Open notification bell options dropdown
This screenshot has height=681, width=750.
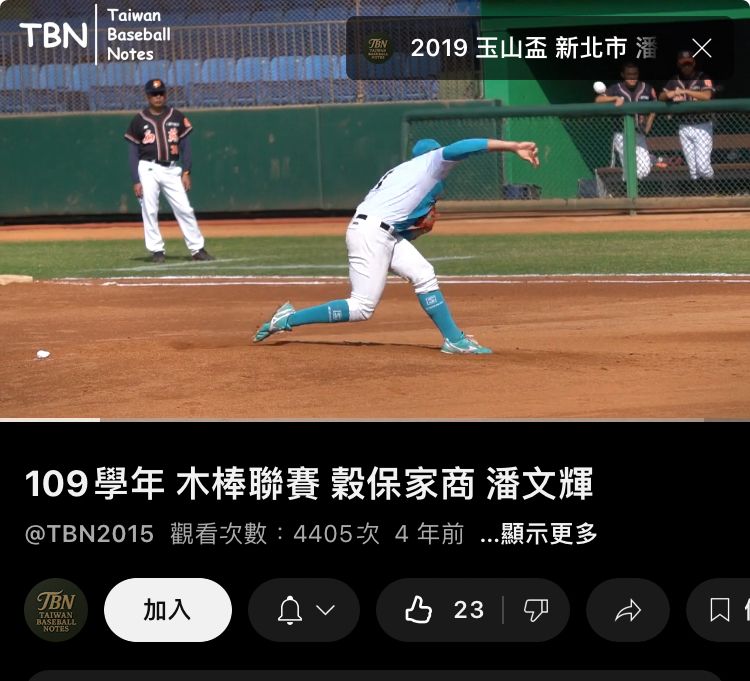point(304,610)
